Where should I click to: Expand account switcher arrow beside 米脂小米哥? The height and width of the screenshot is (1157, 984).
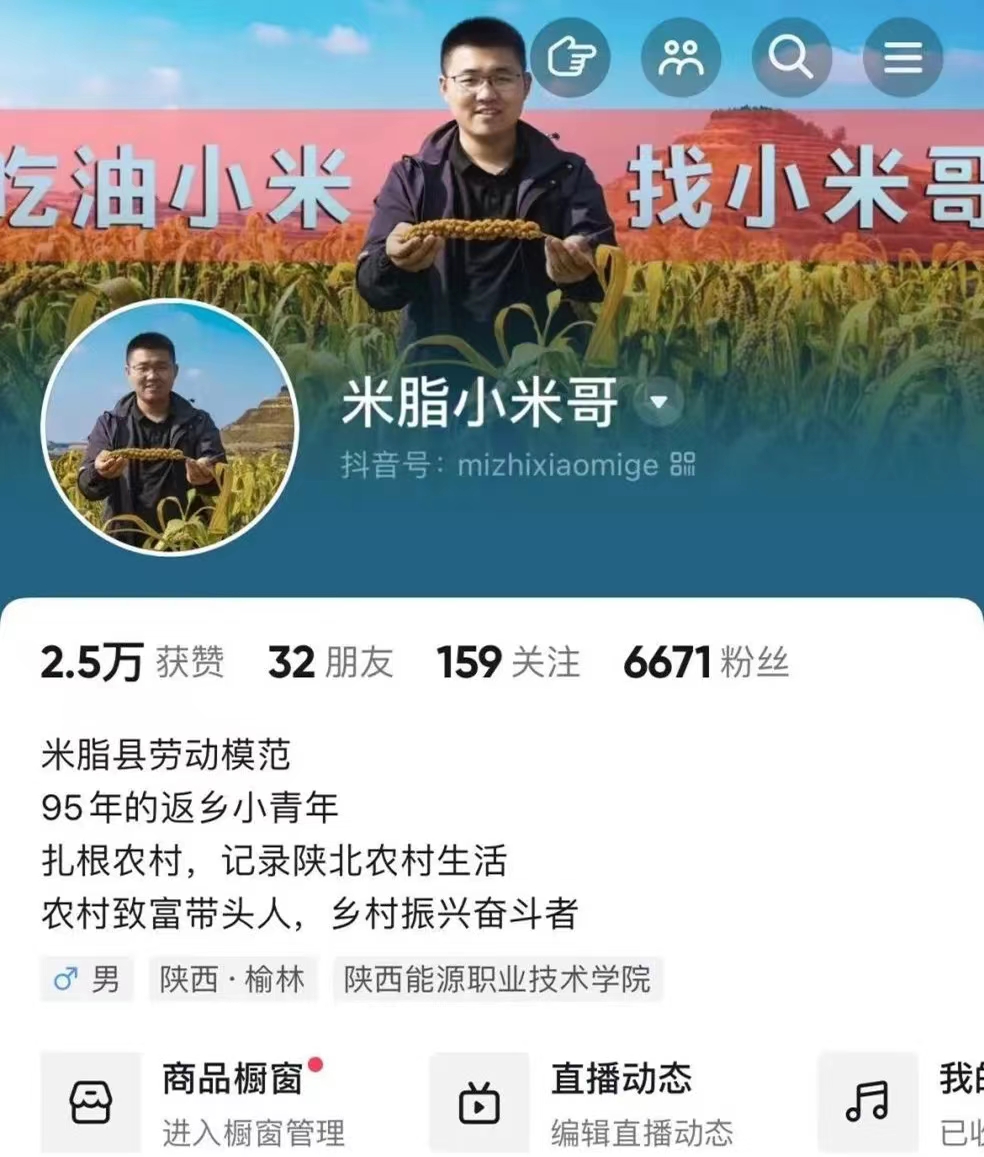pyautogui.click(x=659, y=403)
